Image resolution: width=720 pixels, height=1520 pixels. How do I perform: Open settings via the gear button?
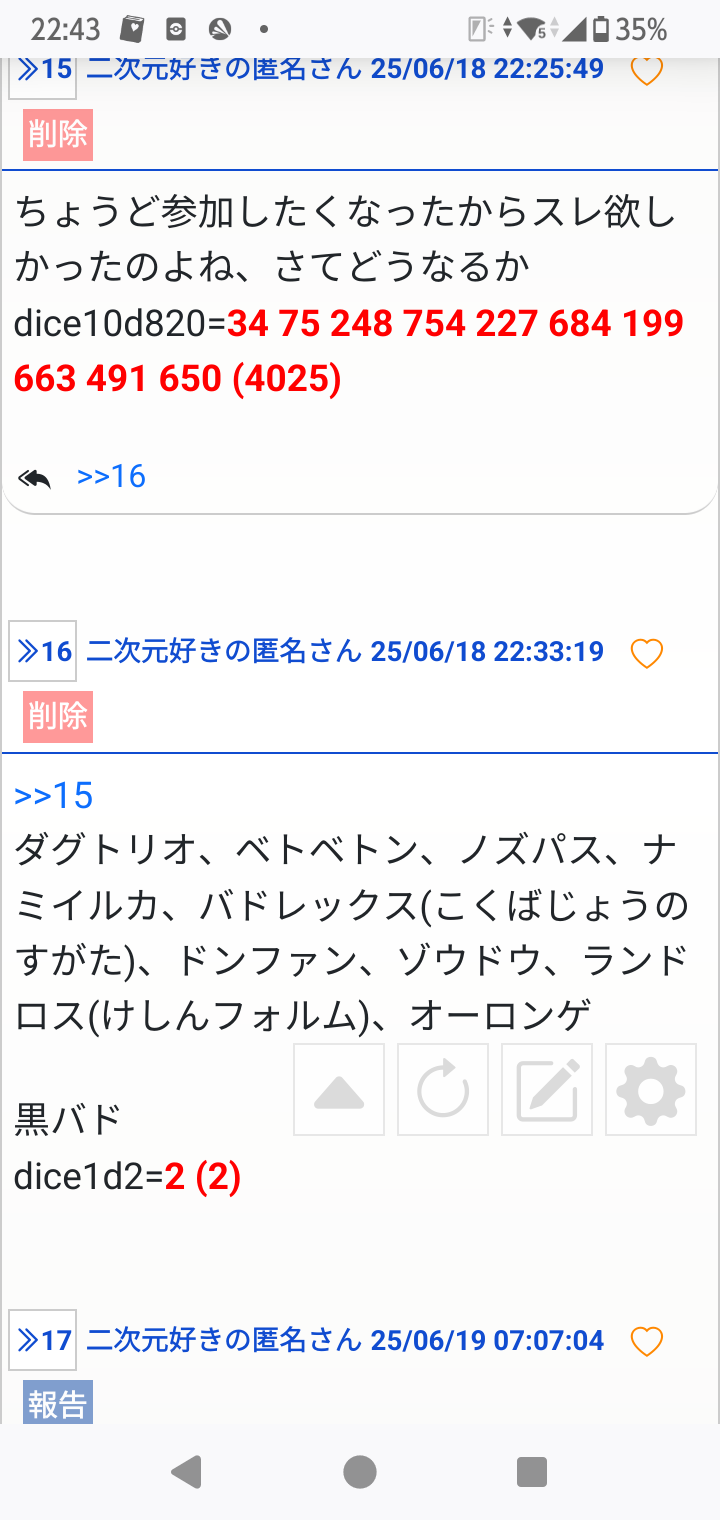click(651, 1090)
